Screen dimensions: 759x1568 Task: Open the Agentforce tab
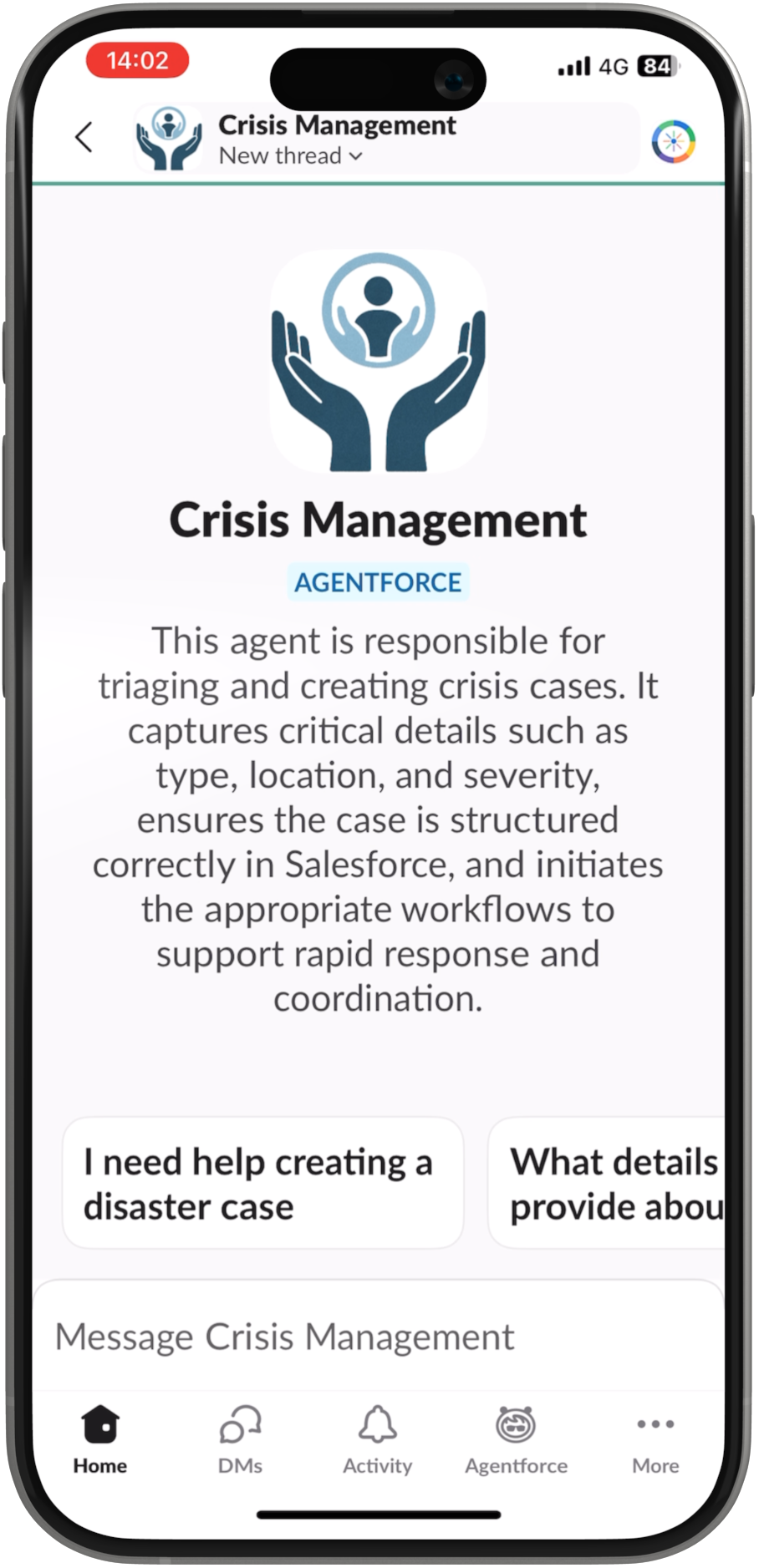516,1440
